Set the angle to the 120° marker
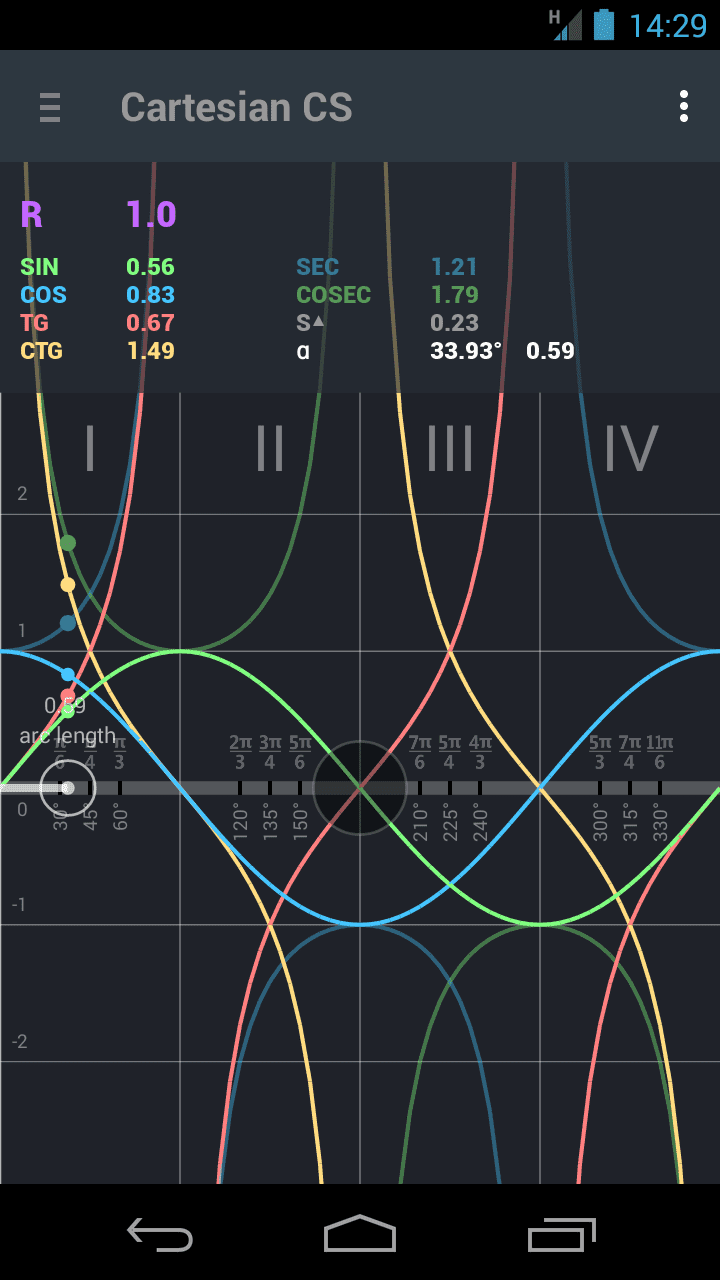The image size is (720, 1280). tap(240, 788)
